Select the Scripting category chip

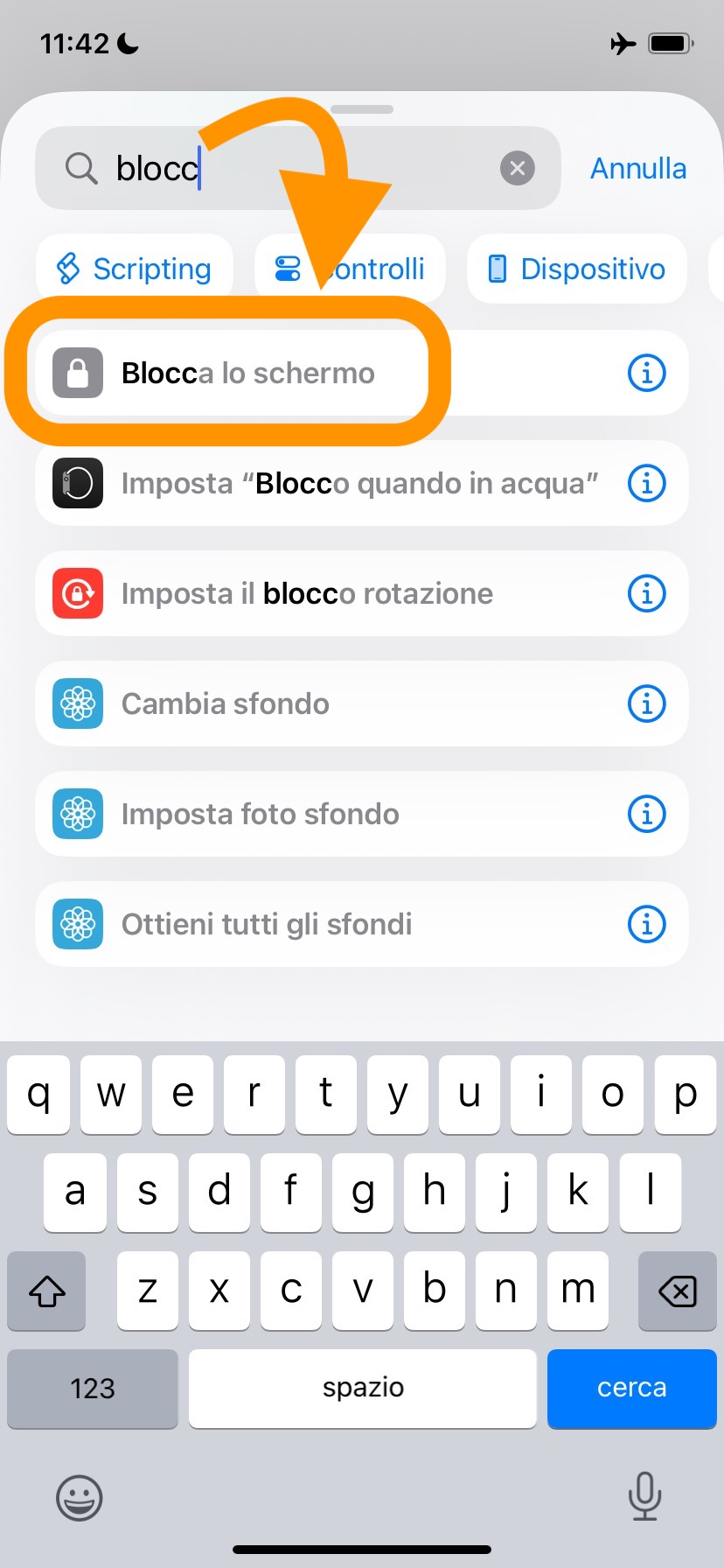(135, 269)
